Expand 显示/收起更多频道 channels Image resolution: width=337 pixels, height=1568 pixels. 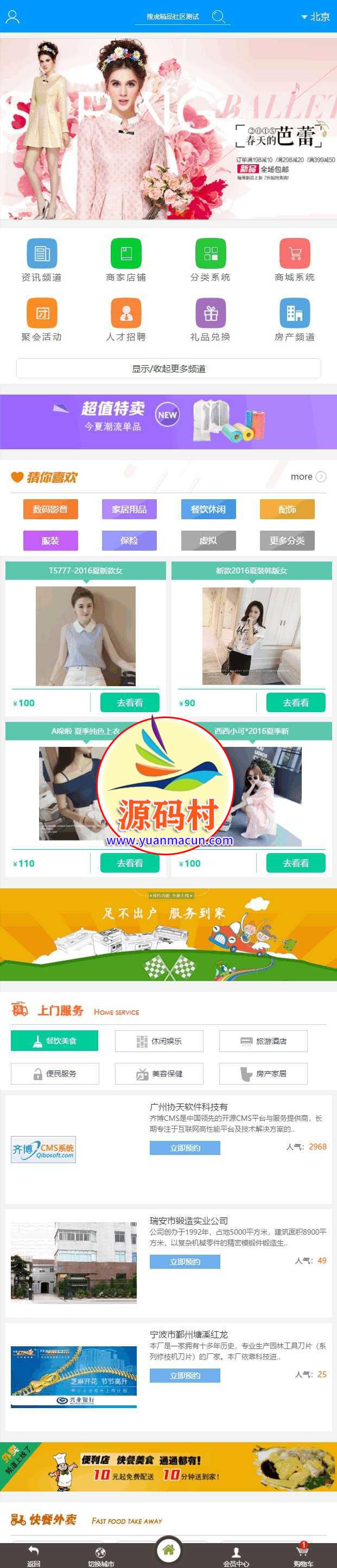[168, 368]
